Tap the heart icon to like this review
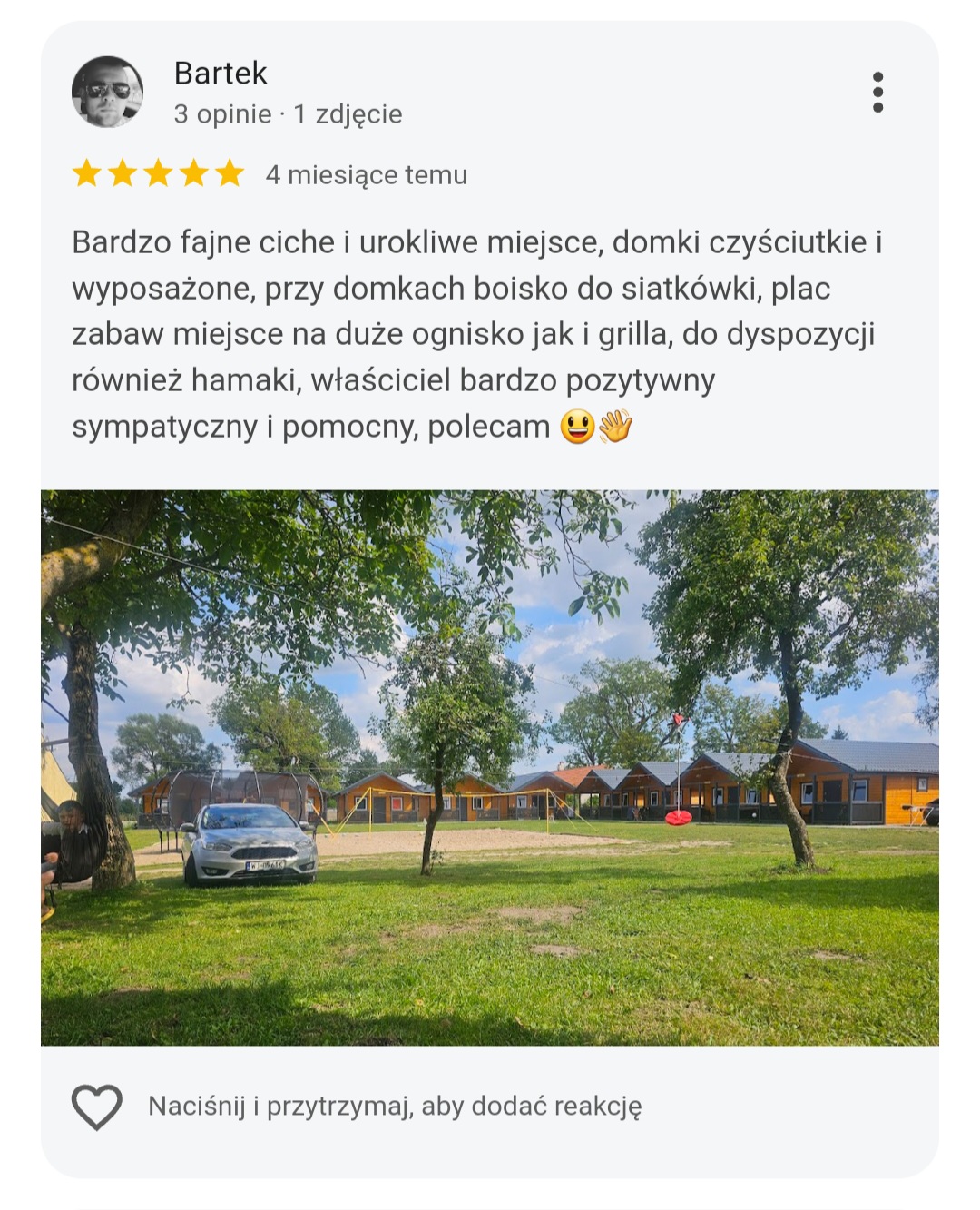Image resolution: width=980 pixels, height=1210 pixels. click(x=97, y=1107)
